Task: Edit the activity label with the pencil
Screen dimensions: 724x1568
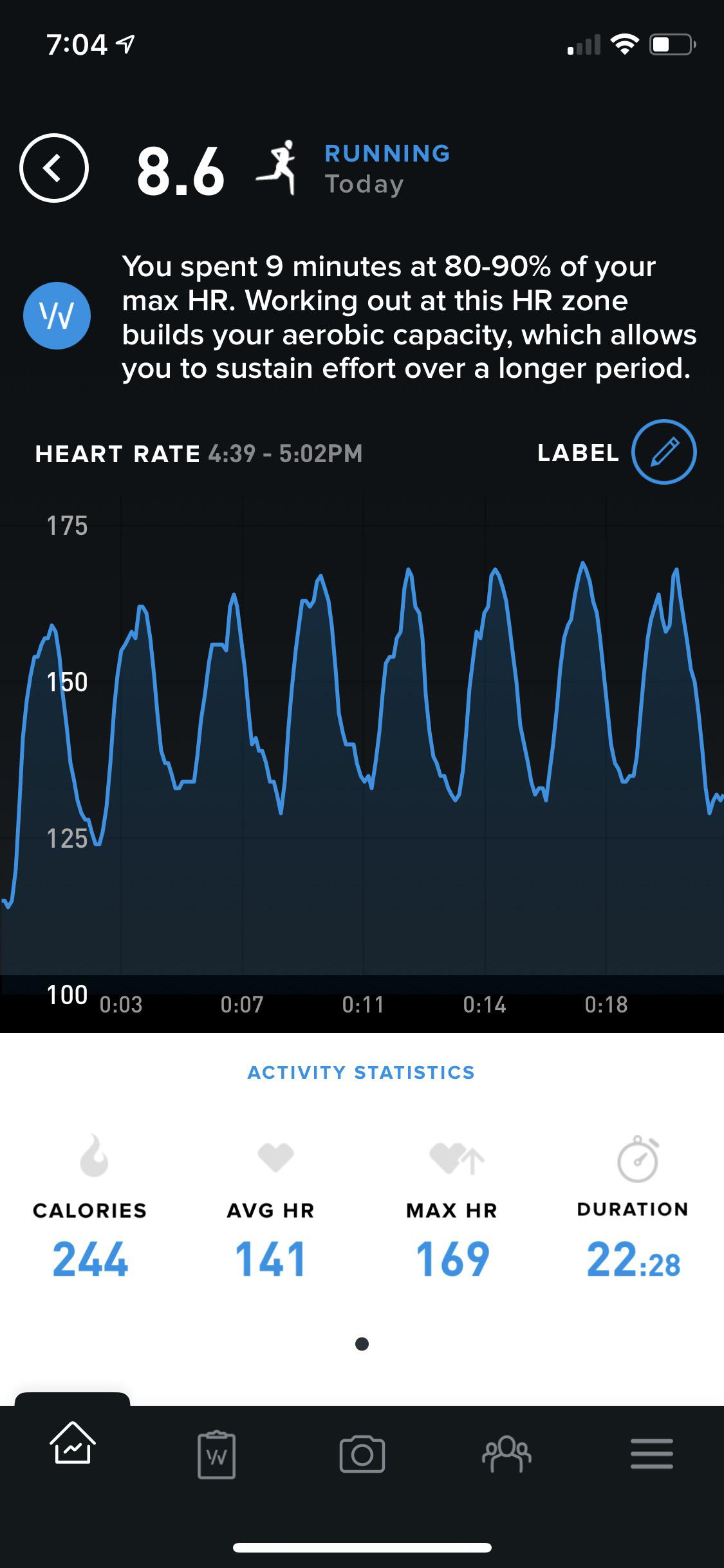Action: point(664,452)
